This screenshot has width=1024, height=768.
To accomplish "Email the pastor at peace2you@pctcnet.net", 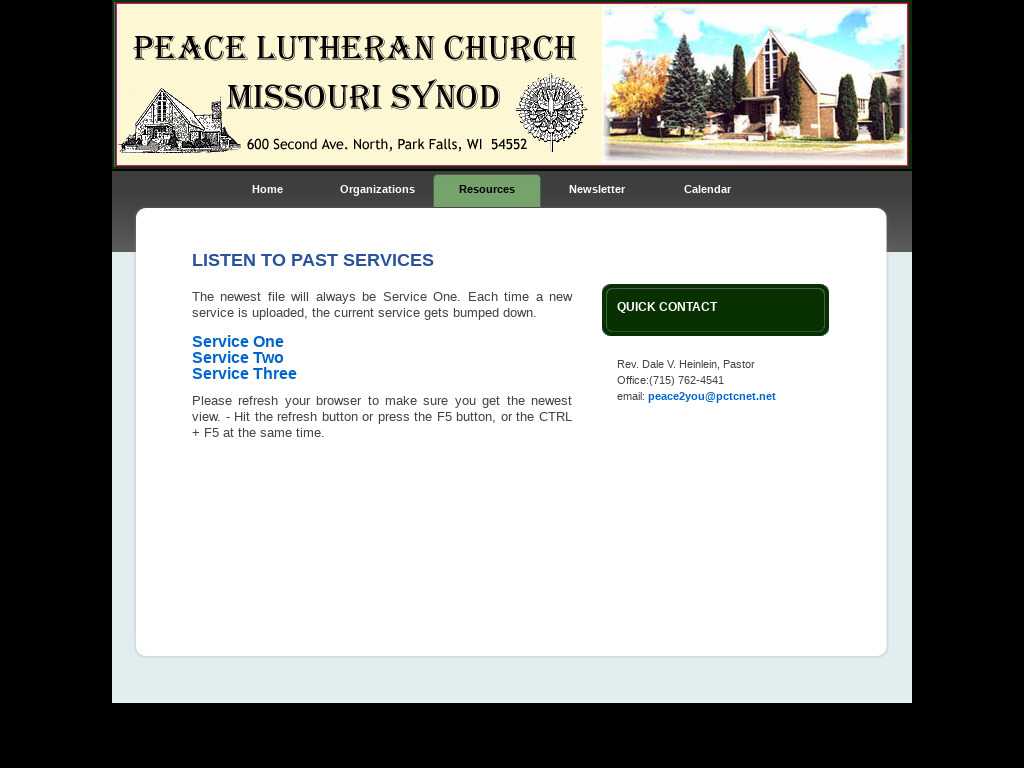I will coord(711,397).
